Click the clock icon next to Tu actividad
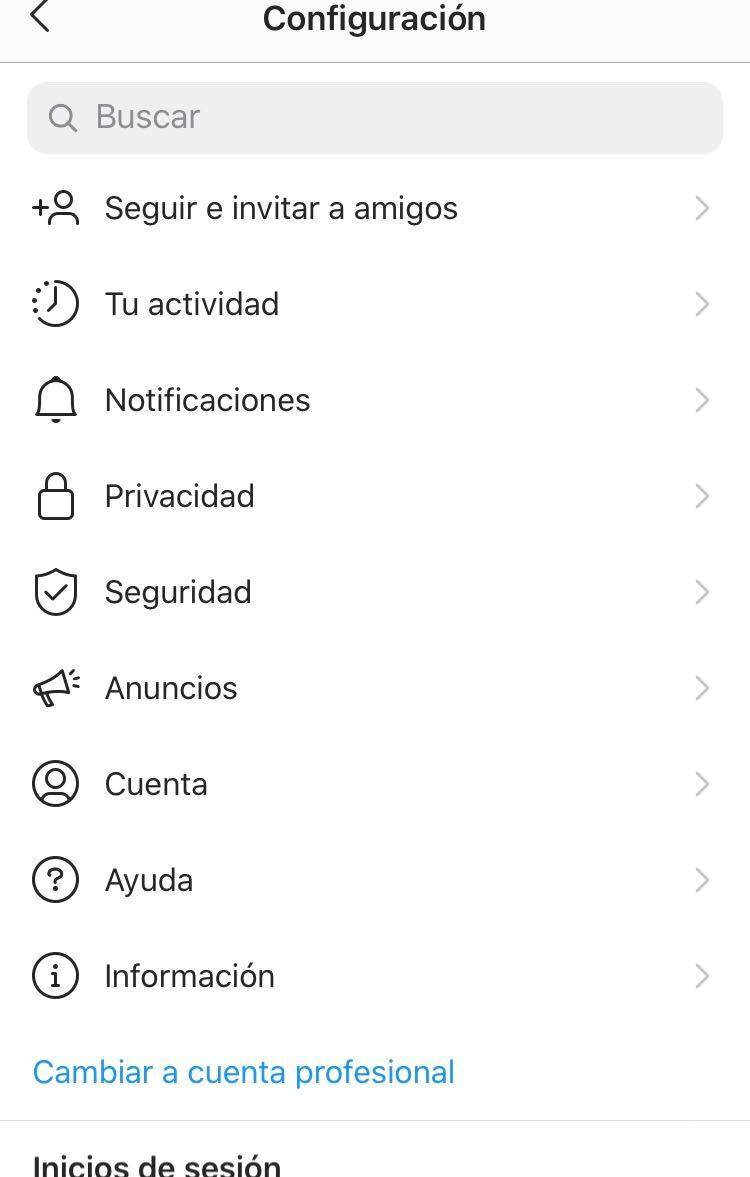Image resolution: width=750 pixels, height=1177 pixels. click(x=55, y=303)
